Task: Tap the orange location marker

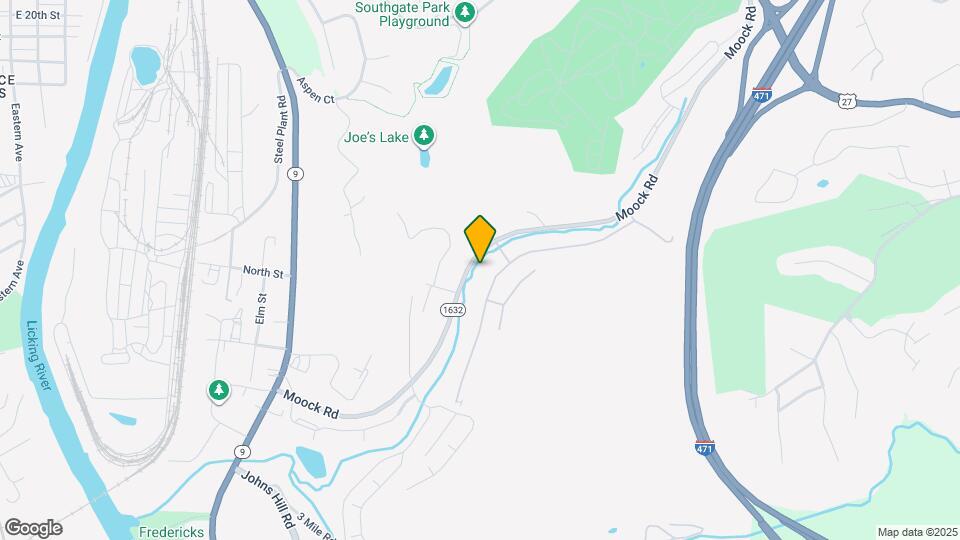Action: coord(480,238)
